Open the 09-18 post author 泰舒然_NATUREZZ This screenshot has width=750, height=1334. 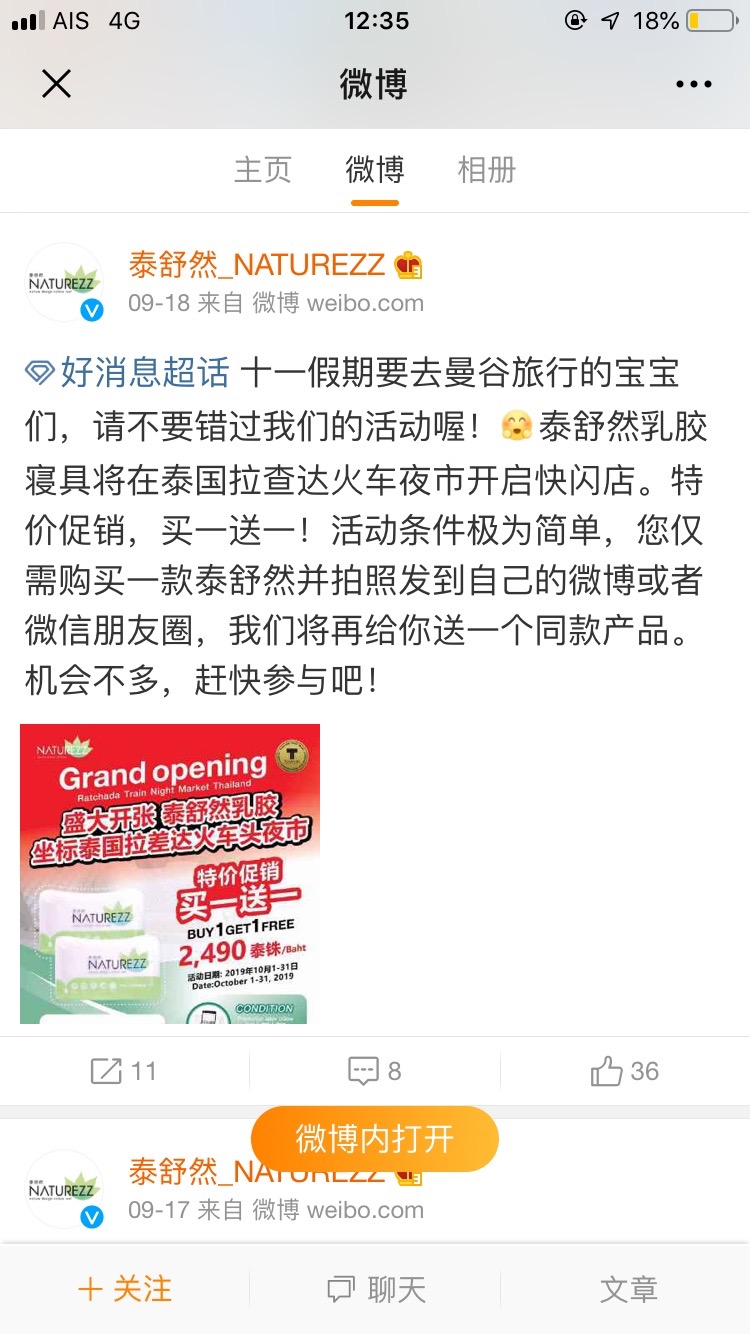(257, 265)
